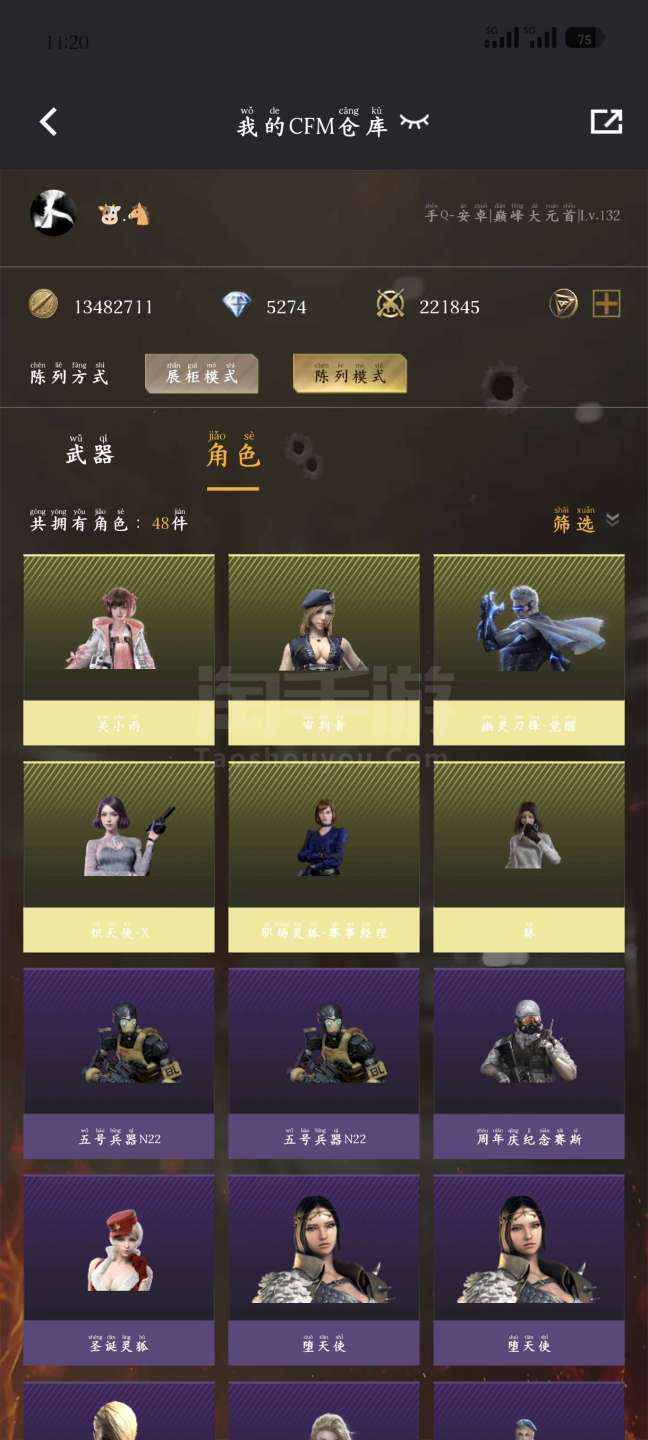Share the warehouse via top-right icon
The image size is (648, 1440).
(x=606, y=122)
